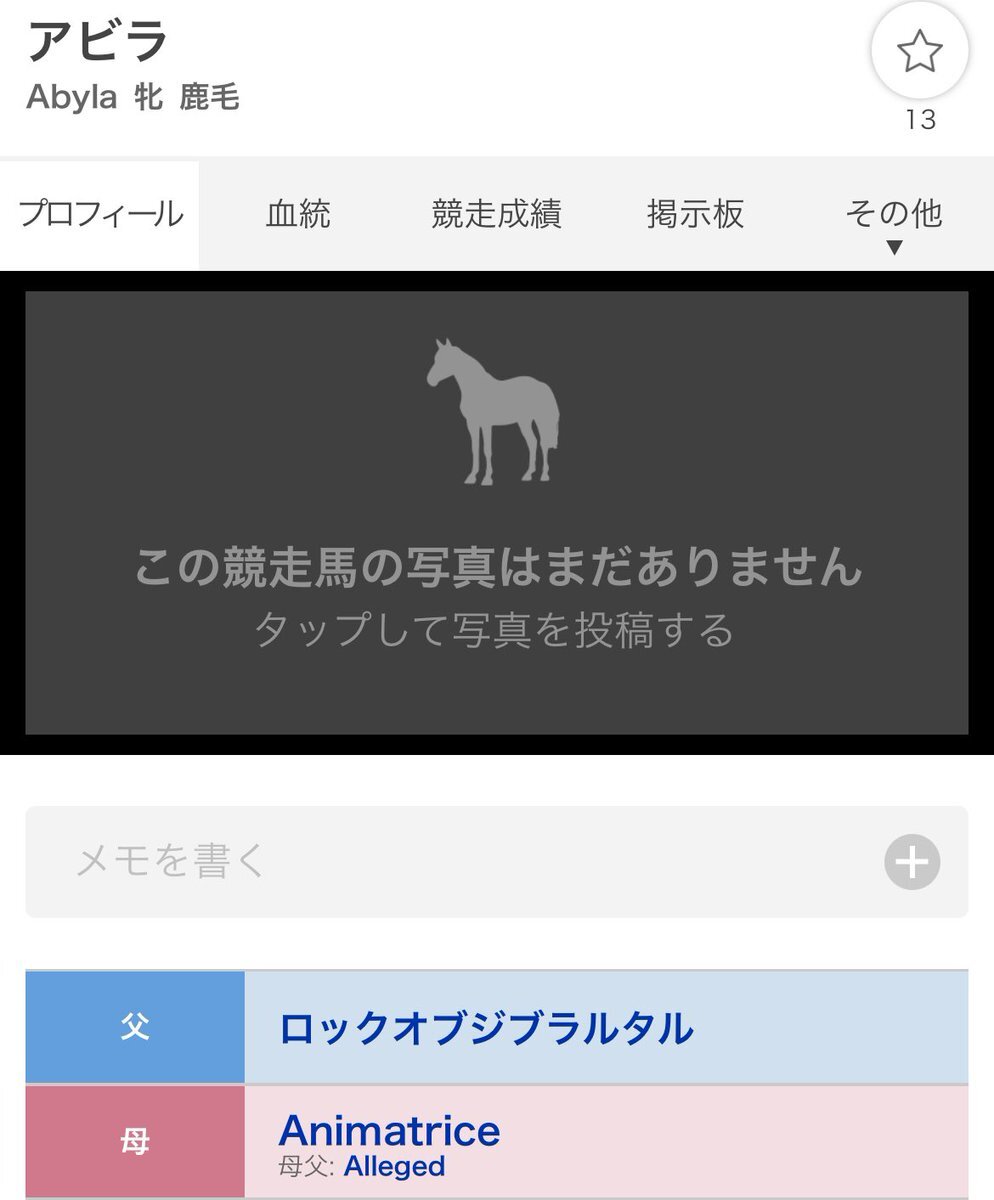Tap the plus icon to add memo
Screen dimensions: 994x1200
point(911,862)
